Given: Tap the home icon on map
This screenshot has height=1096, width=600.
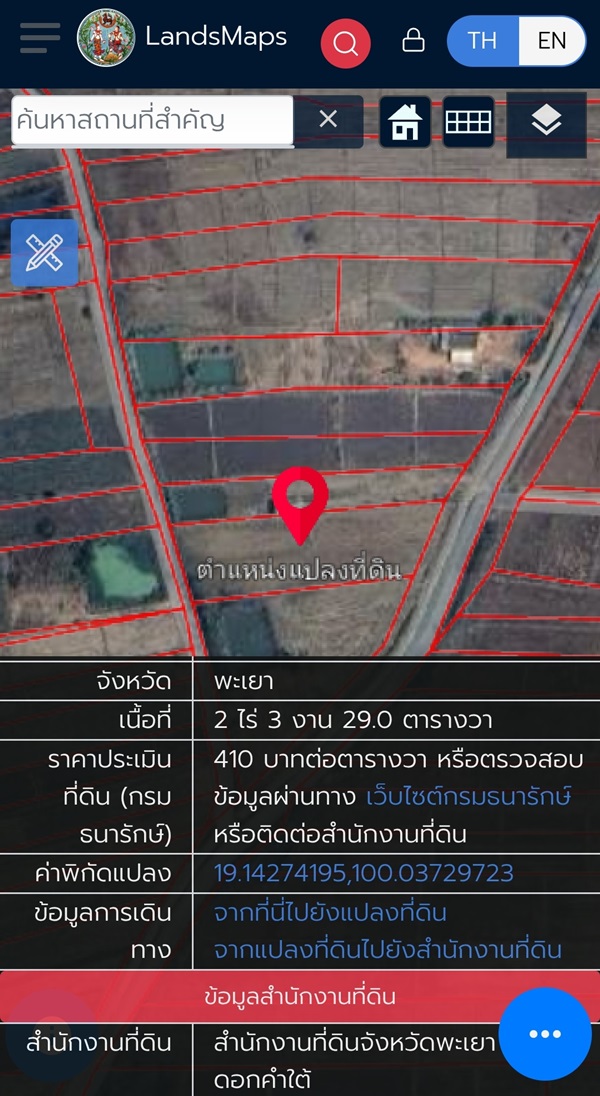Looking at the screenshot, I should point(405,123).
